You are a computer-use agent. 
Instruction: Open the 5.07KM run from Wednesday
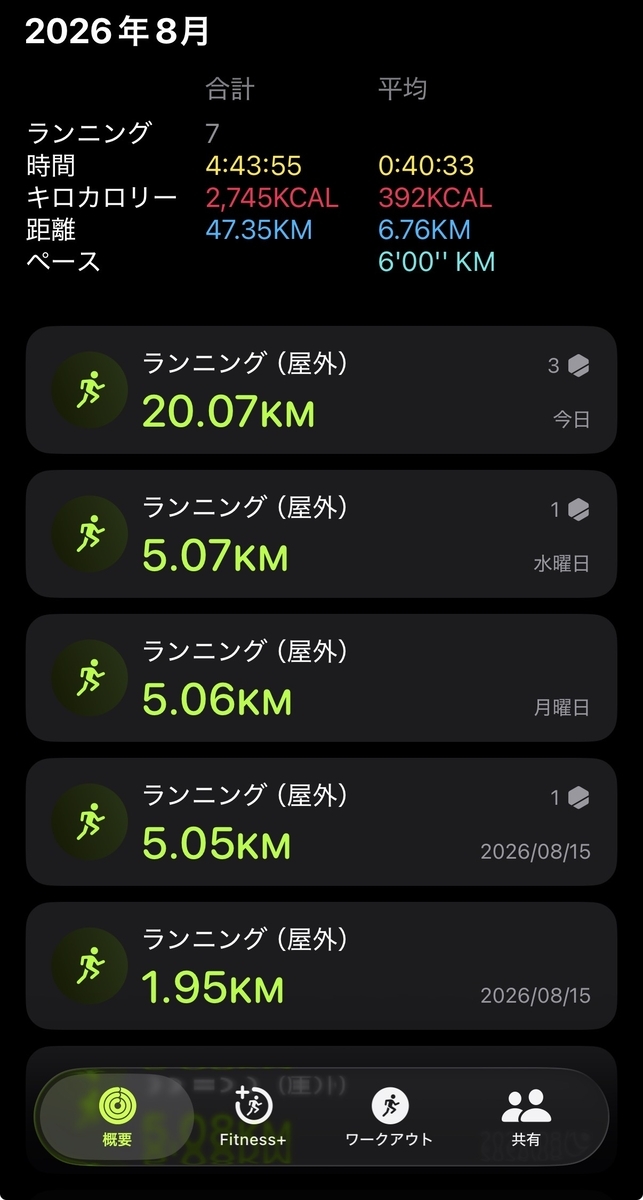point(321,534)
